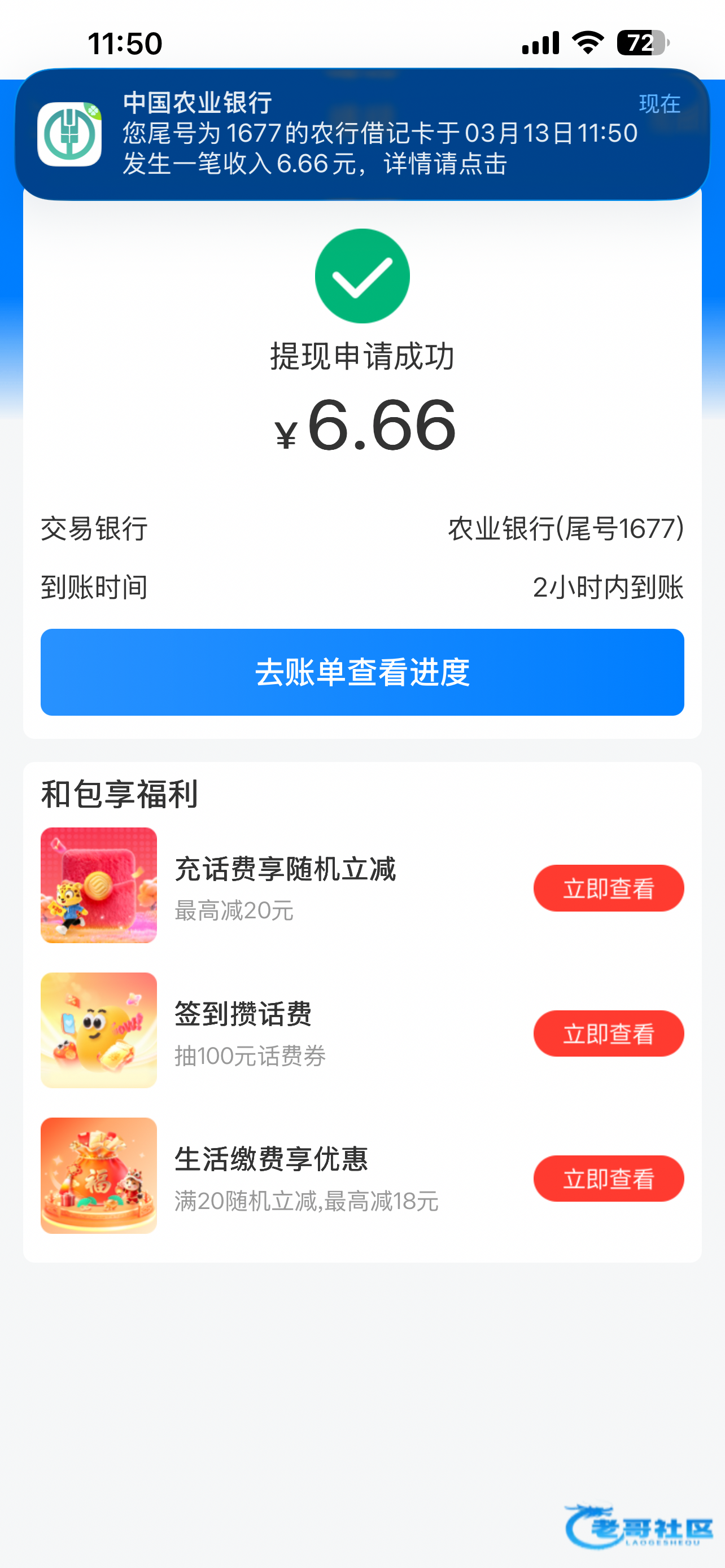Open the 中国农业银行 income notification banner
This screenshot has width=725, height=1568.
click(x=362, y=134)
